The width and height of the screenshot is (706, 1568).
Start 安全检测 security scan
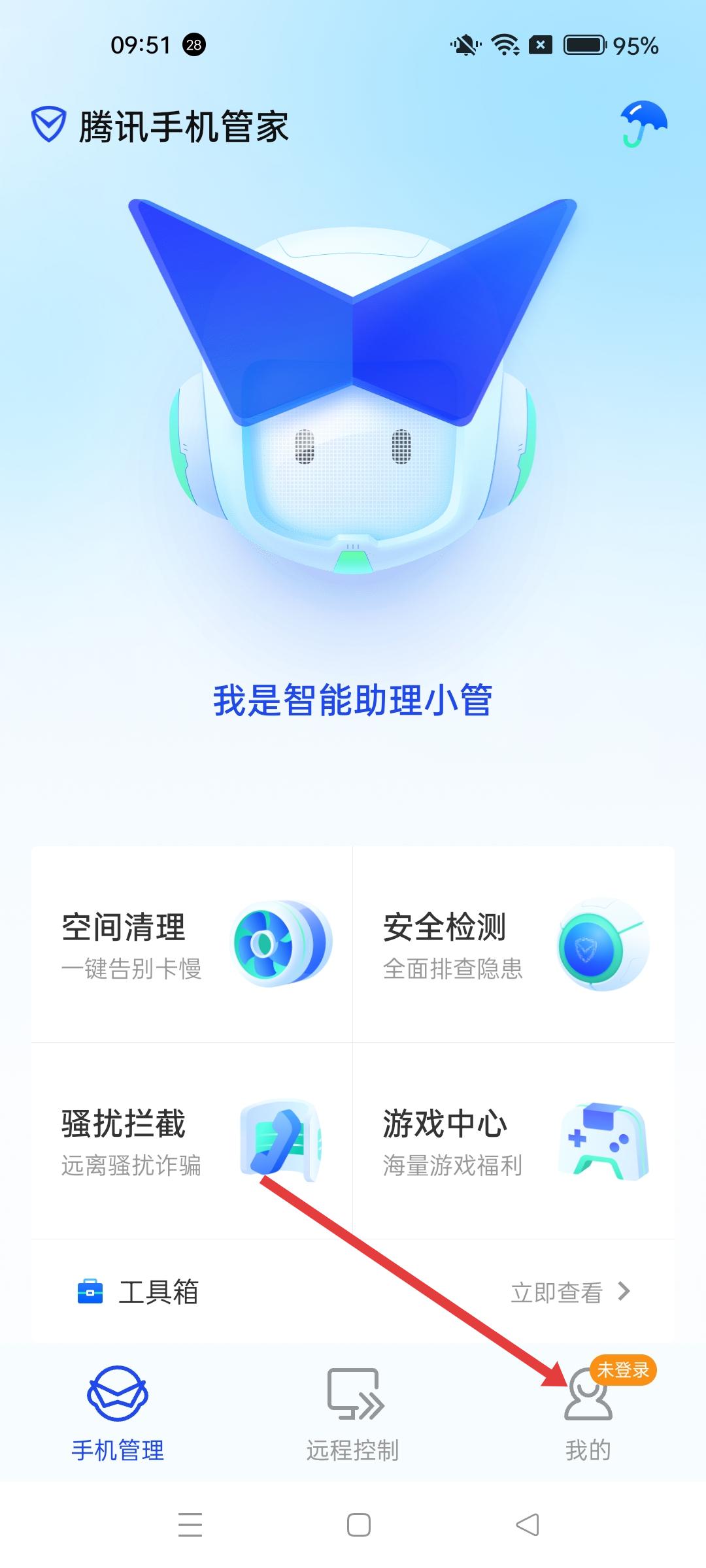pos(514,944)
